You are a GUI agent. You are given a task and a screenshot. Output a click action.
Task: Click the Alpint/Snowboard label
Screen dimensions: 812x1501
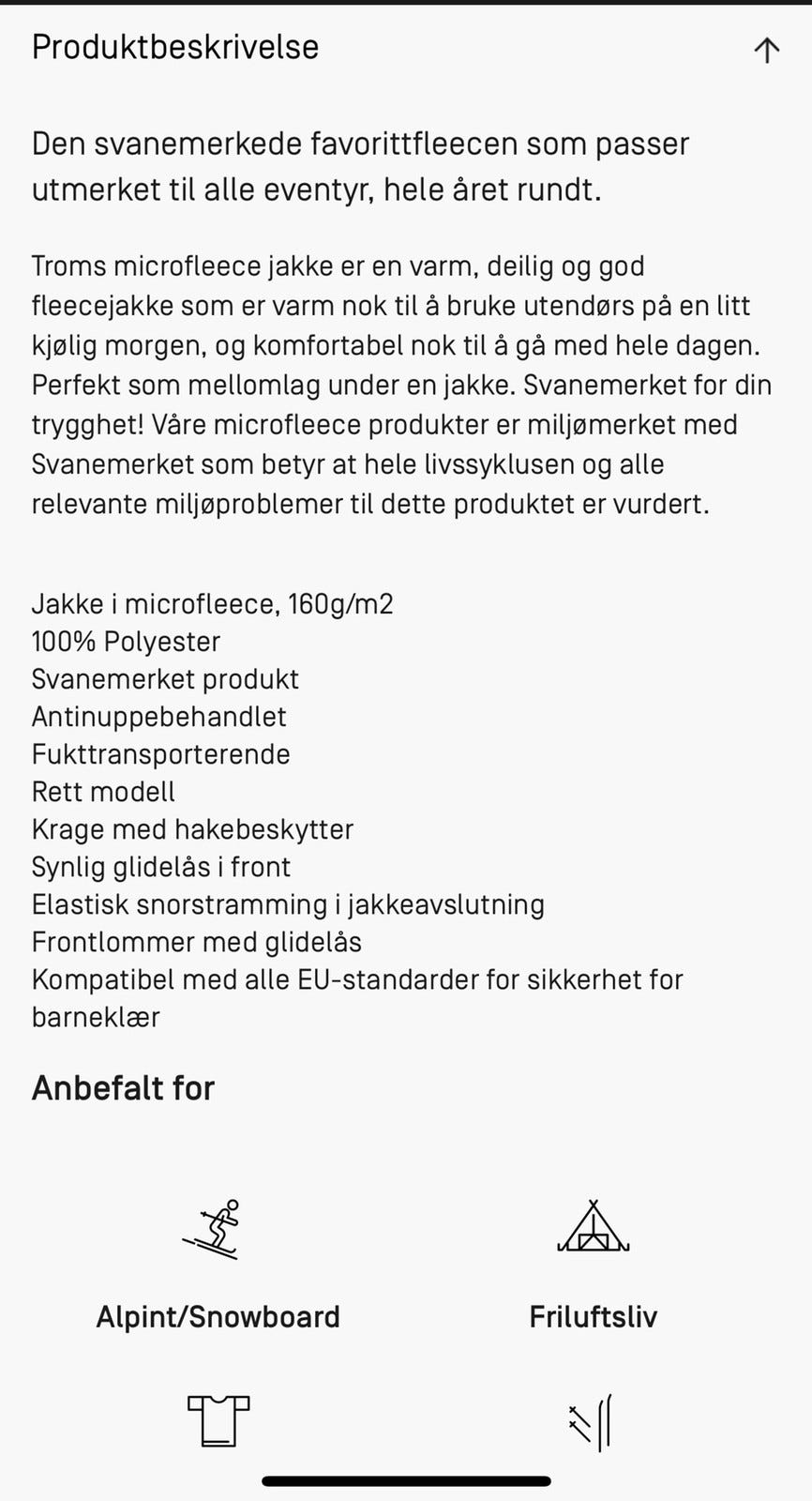(x=218, y=1315)
